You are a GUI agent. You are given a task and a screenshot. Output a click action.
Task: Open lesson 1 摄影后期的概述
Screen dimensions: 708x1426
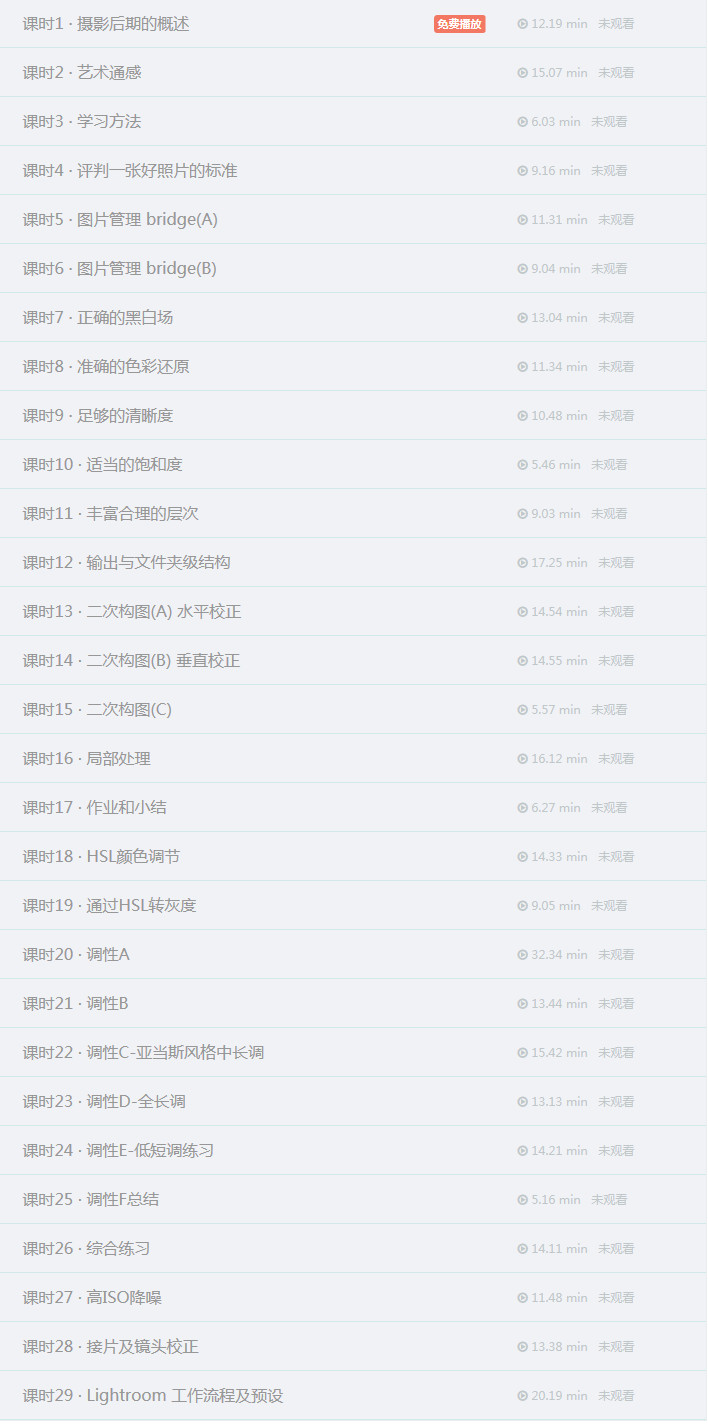click(x=353, y=24)
